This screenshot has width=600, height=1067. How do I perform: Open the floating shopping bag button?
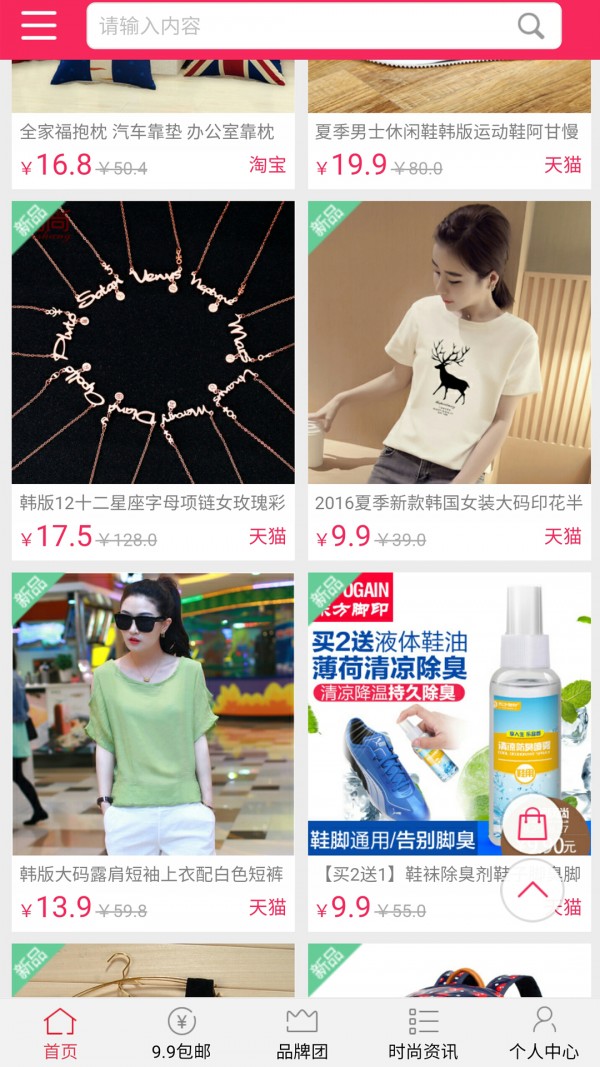point(532,823)
